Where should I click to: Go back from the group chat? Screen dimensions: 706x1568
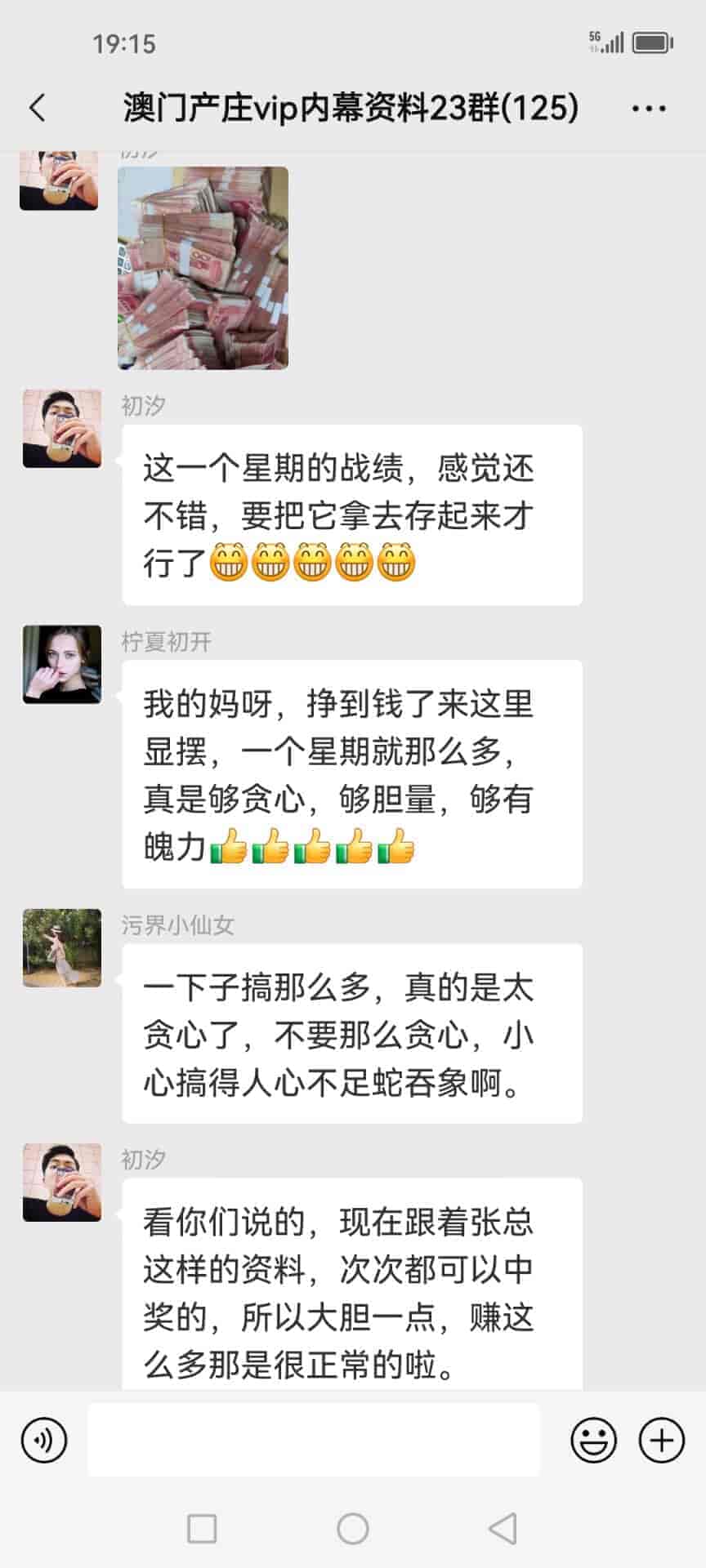38,108
